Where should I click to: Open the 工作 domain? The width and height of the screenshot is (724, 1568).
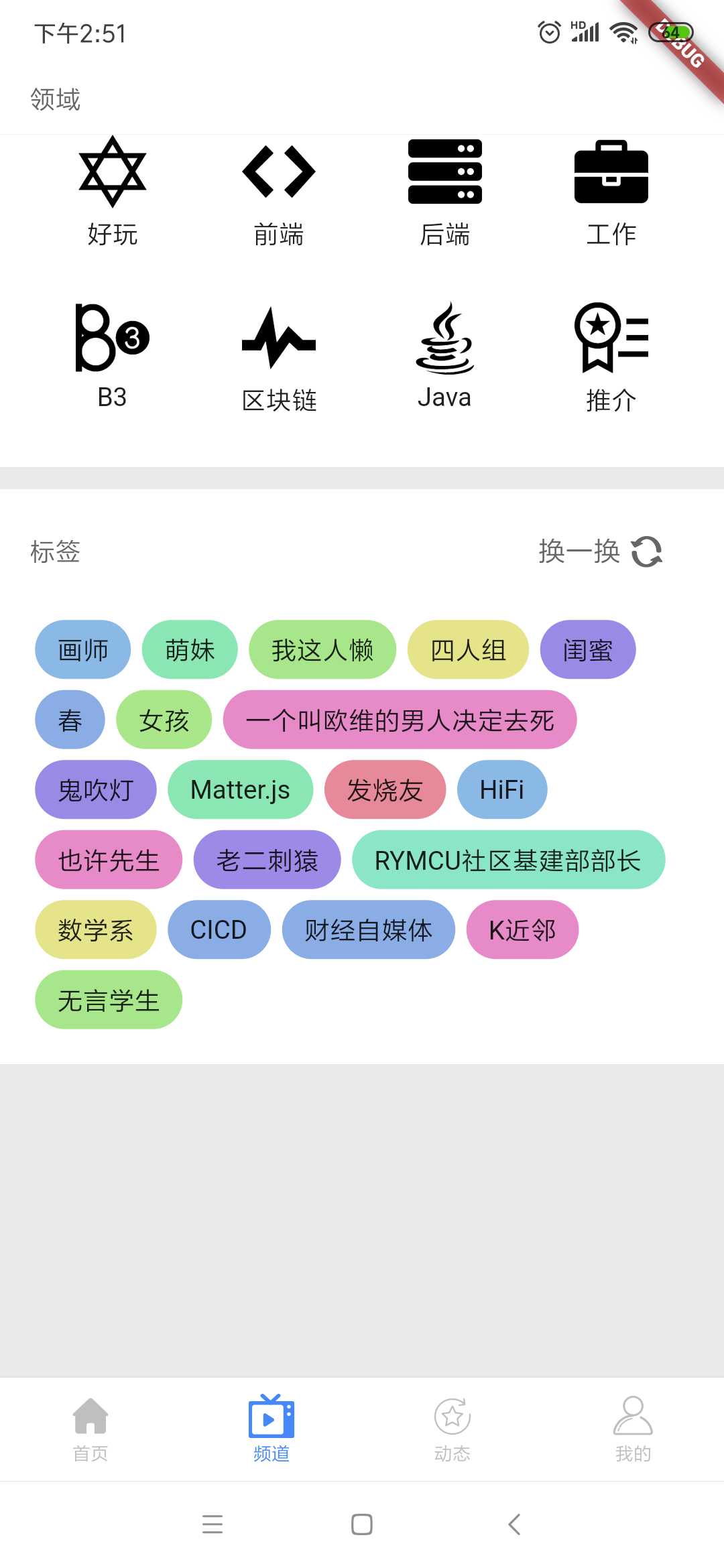coord(611,191)
